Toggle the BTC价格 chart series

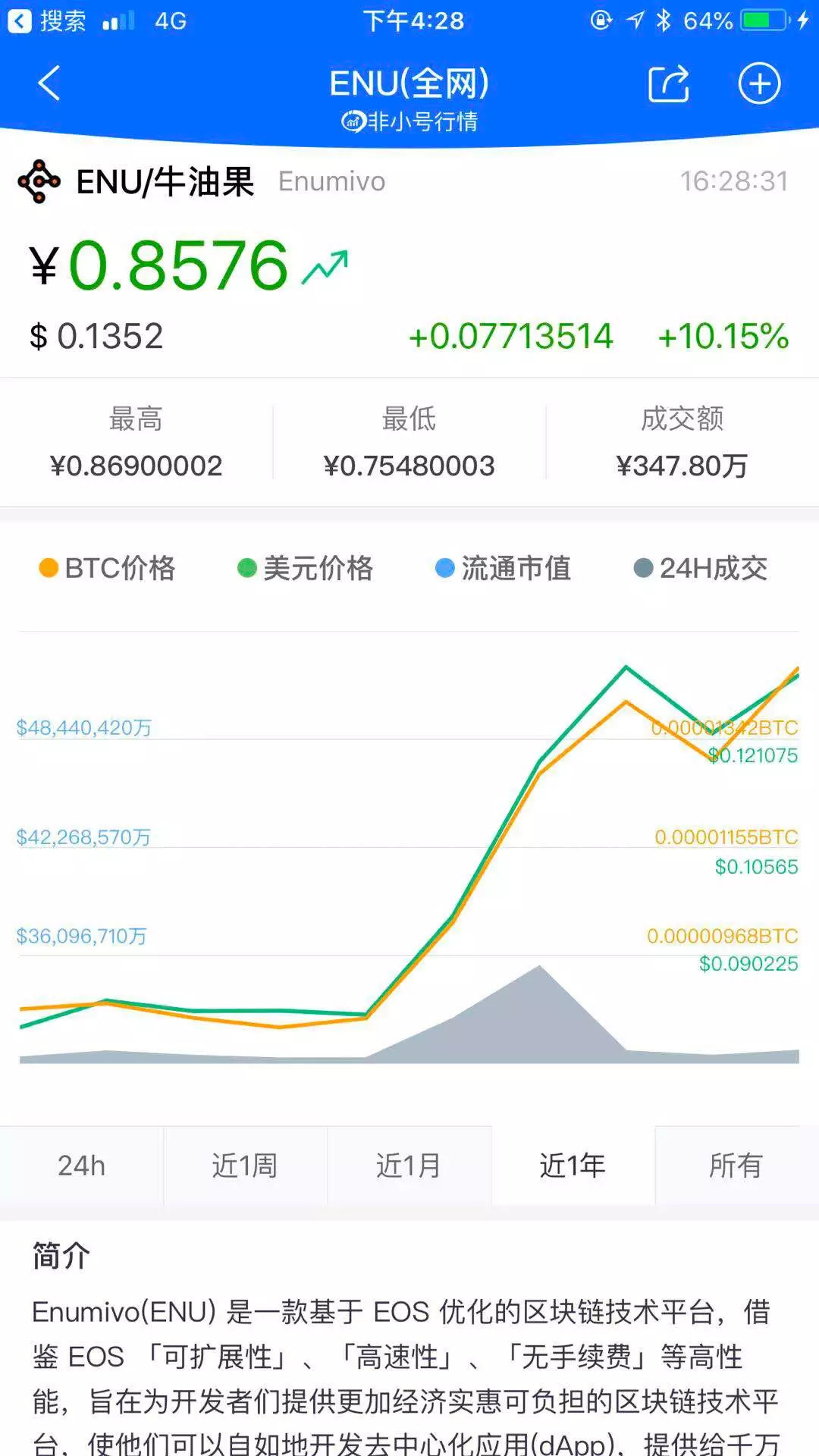(x=107, y=568)
